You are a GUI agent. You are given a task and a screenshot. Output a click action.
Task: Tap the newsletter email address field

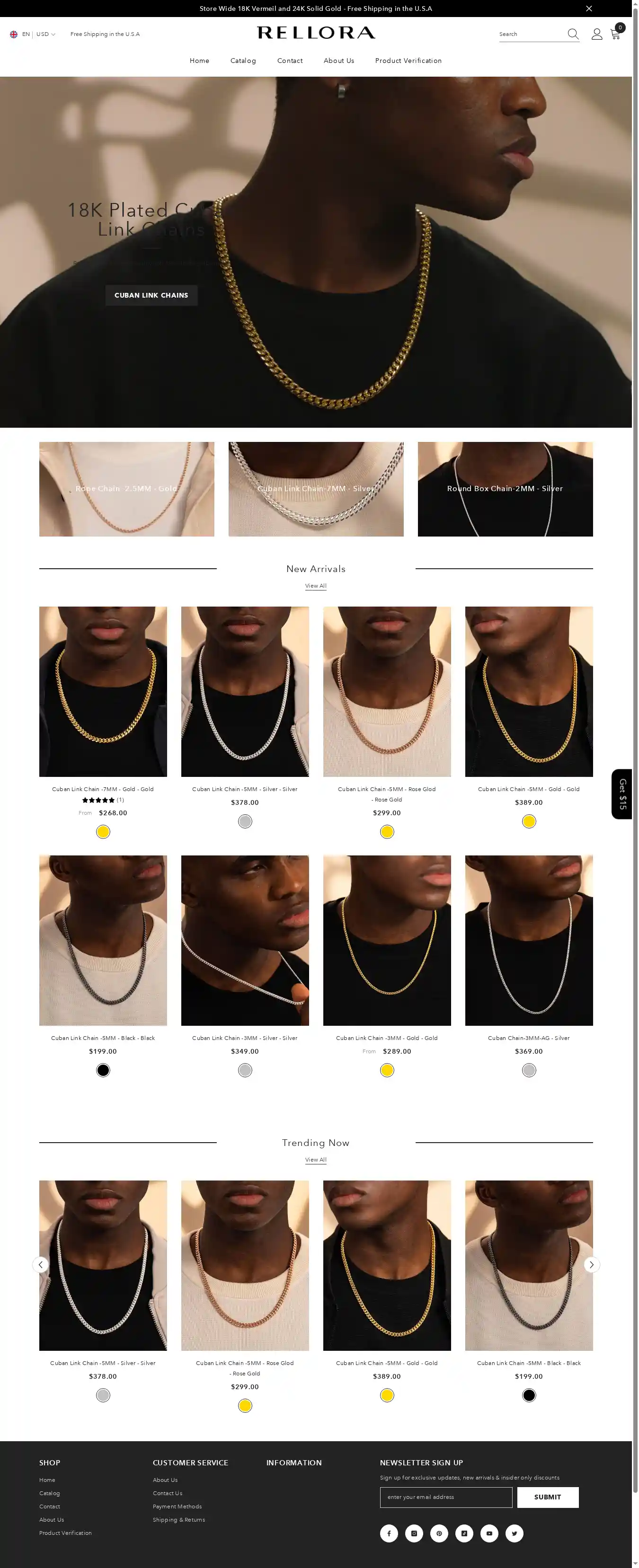(446, 1497)
